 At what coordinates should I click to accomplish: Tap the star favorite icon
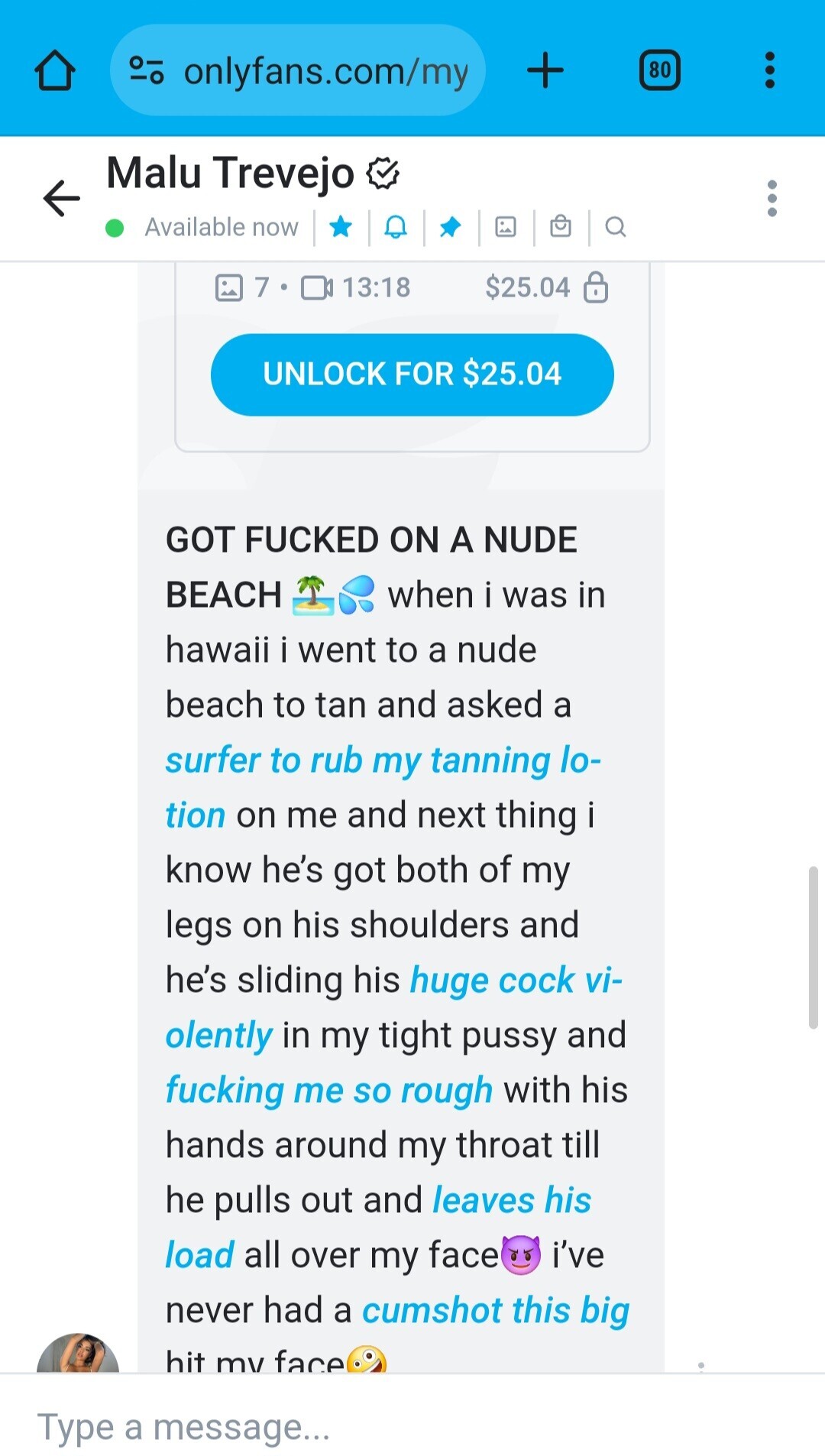(341, 227)
